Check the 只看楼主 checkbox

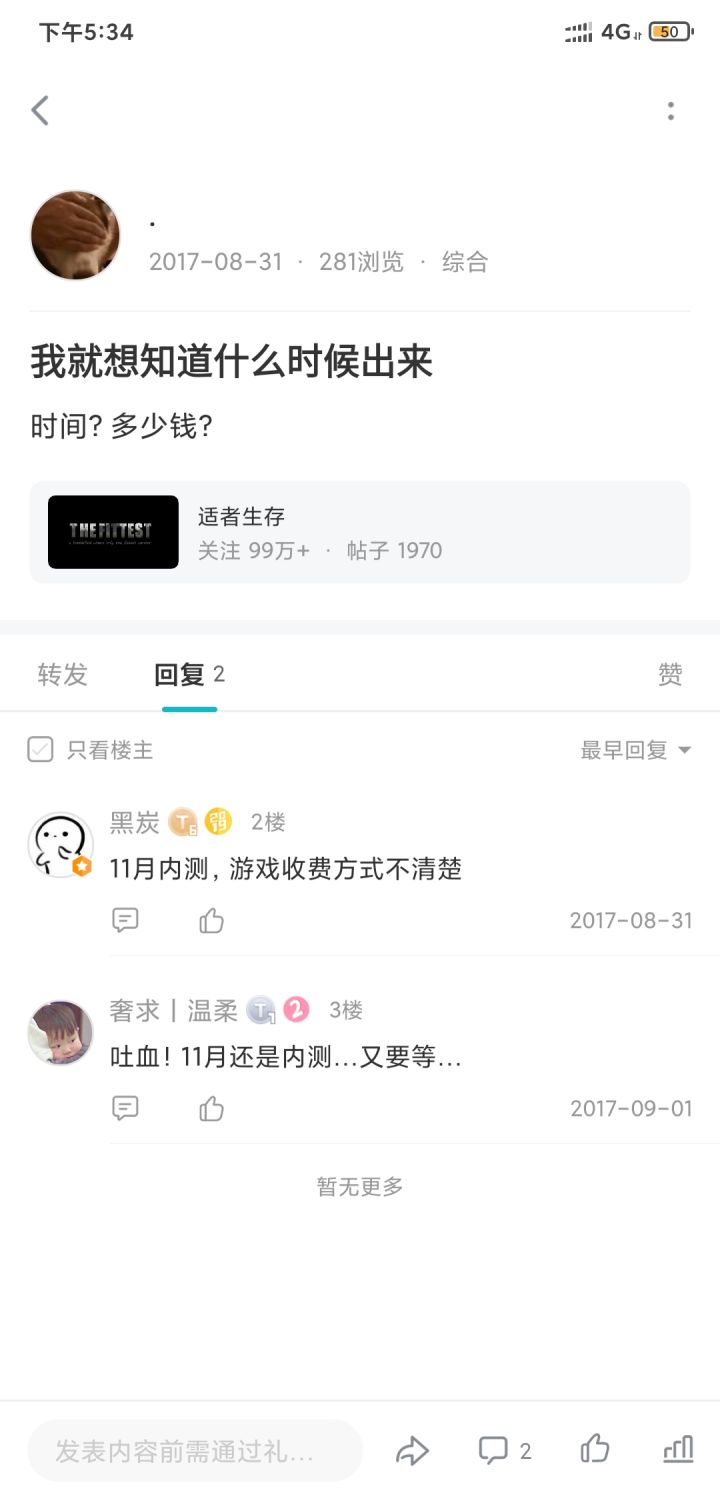pos(40,749)
